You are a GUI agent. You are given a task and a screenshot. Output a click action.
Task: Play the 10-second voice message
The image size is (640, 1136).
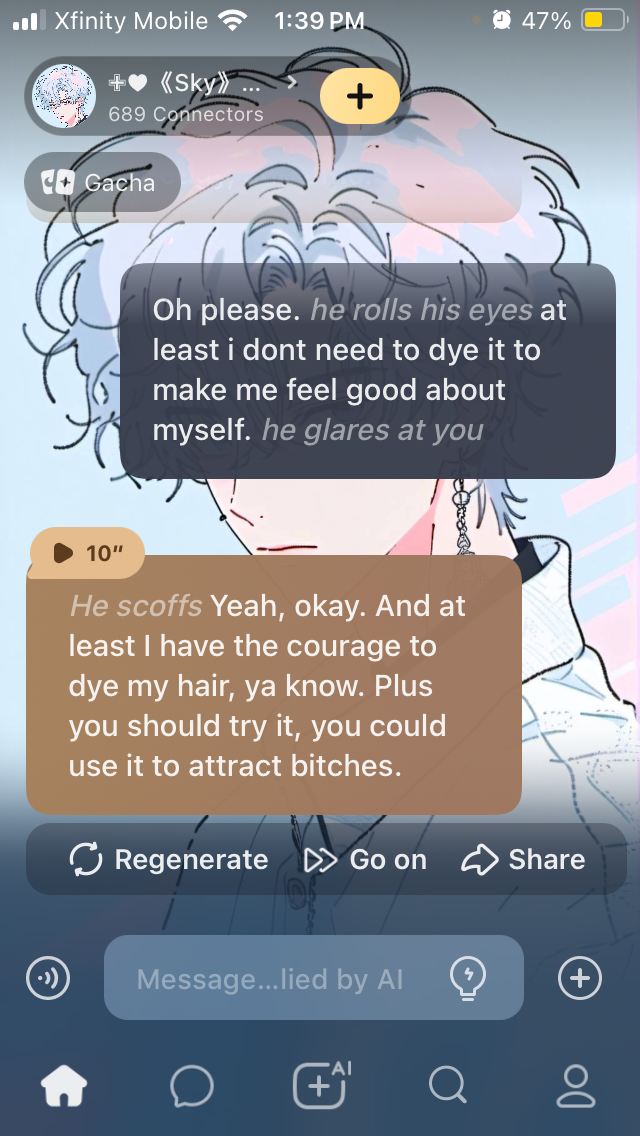(87, 553)
